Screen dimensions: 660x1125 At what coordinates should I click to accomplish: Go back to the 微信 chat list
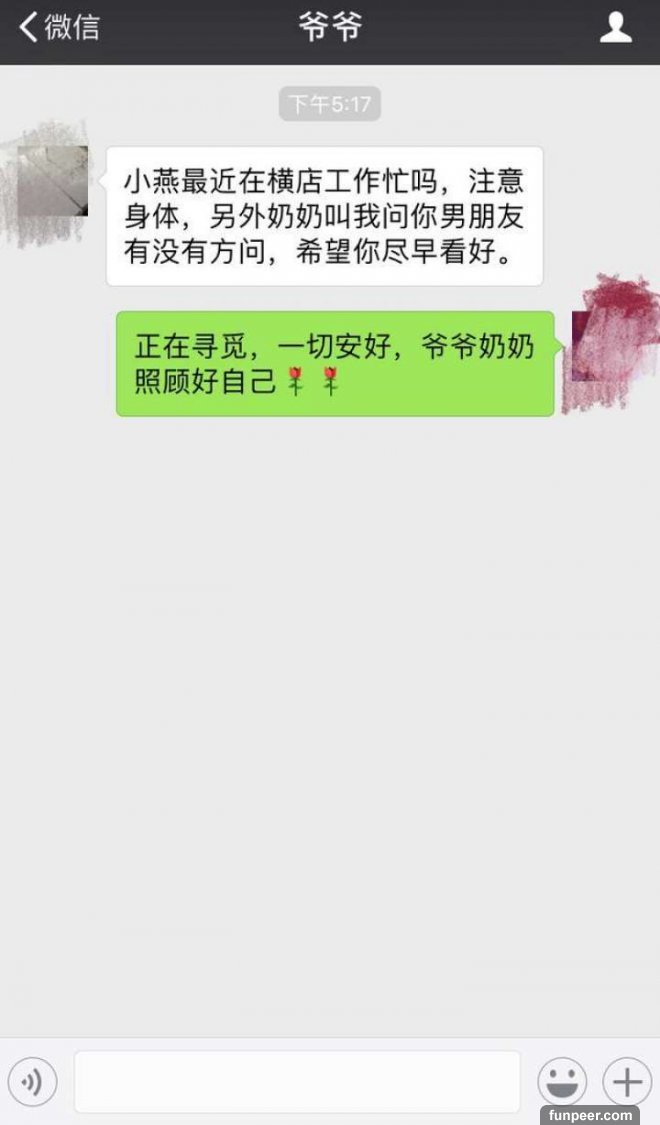58,27
